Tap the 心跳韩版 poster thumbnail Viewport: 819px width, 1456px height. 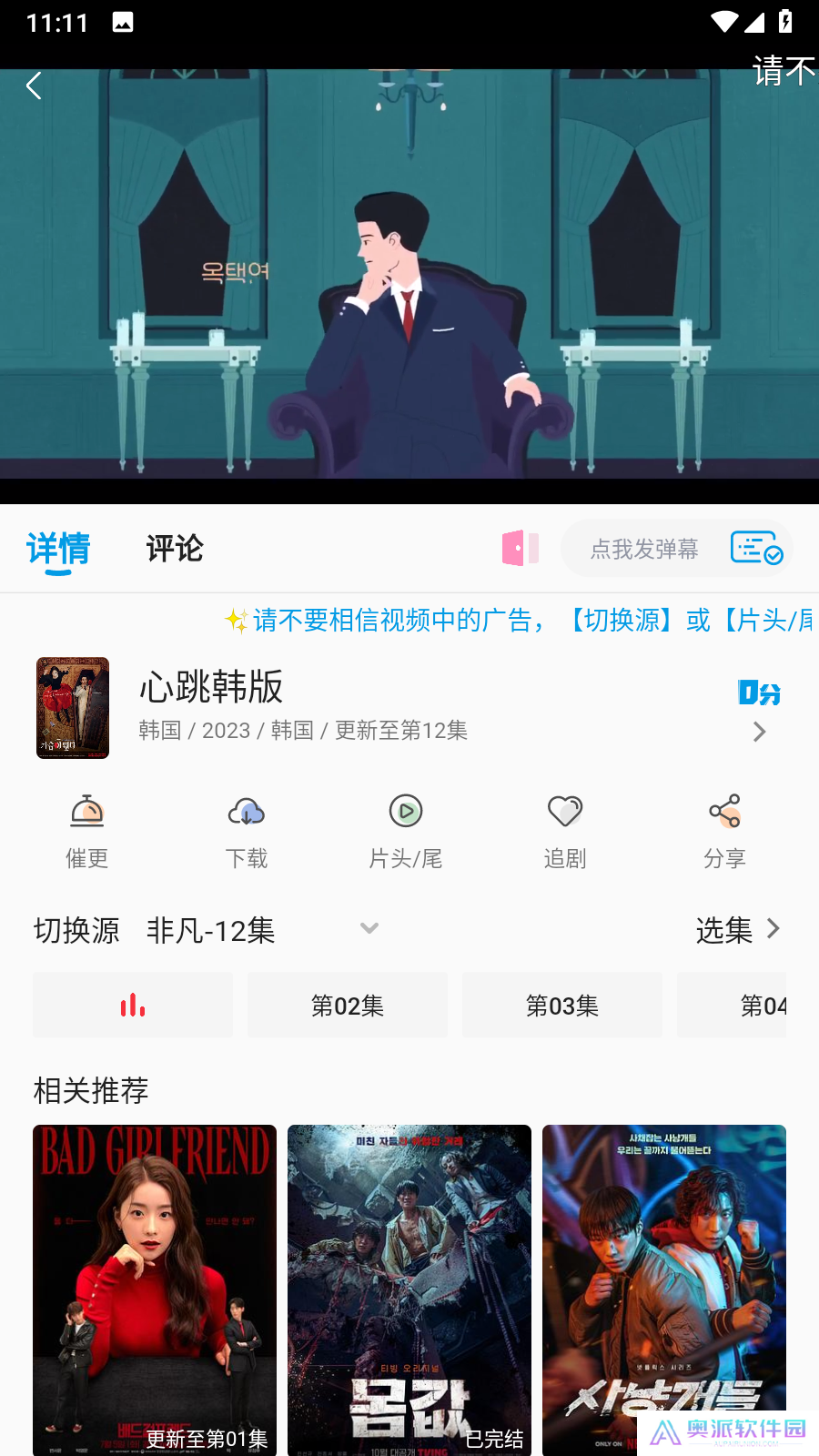coord(71,707)
